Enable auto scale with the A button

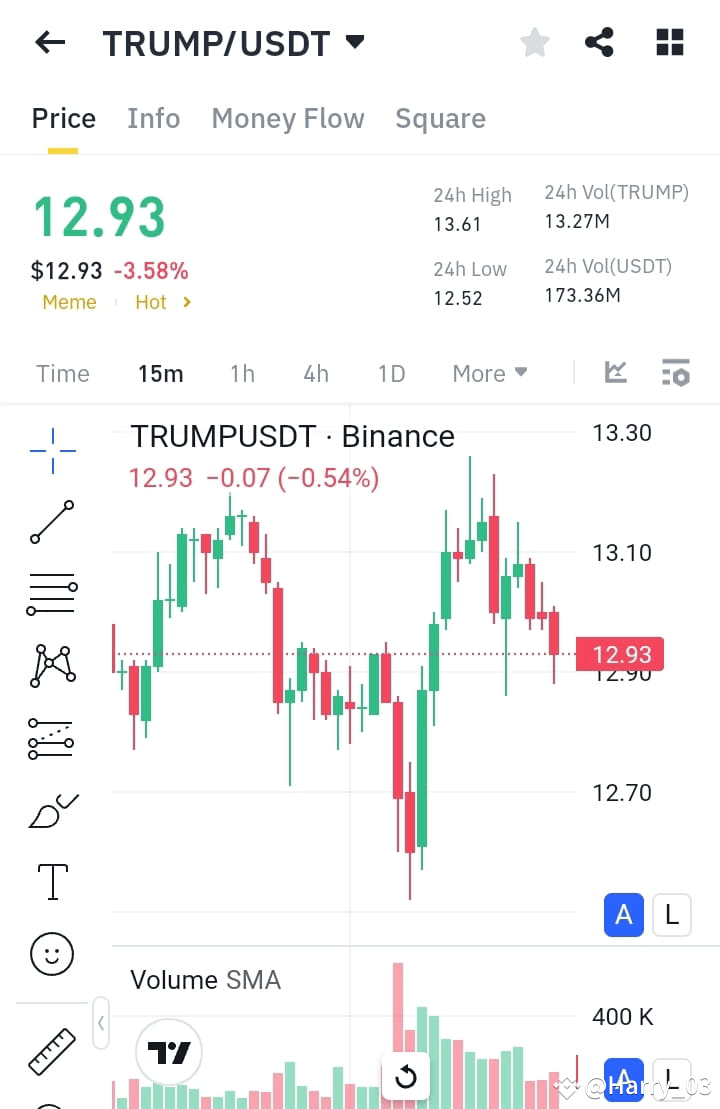[x=623, y=914]
